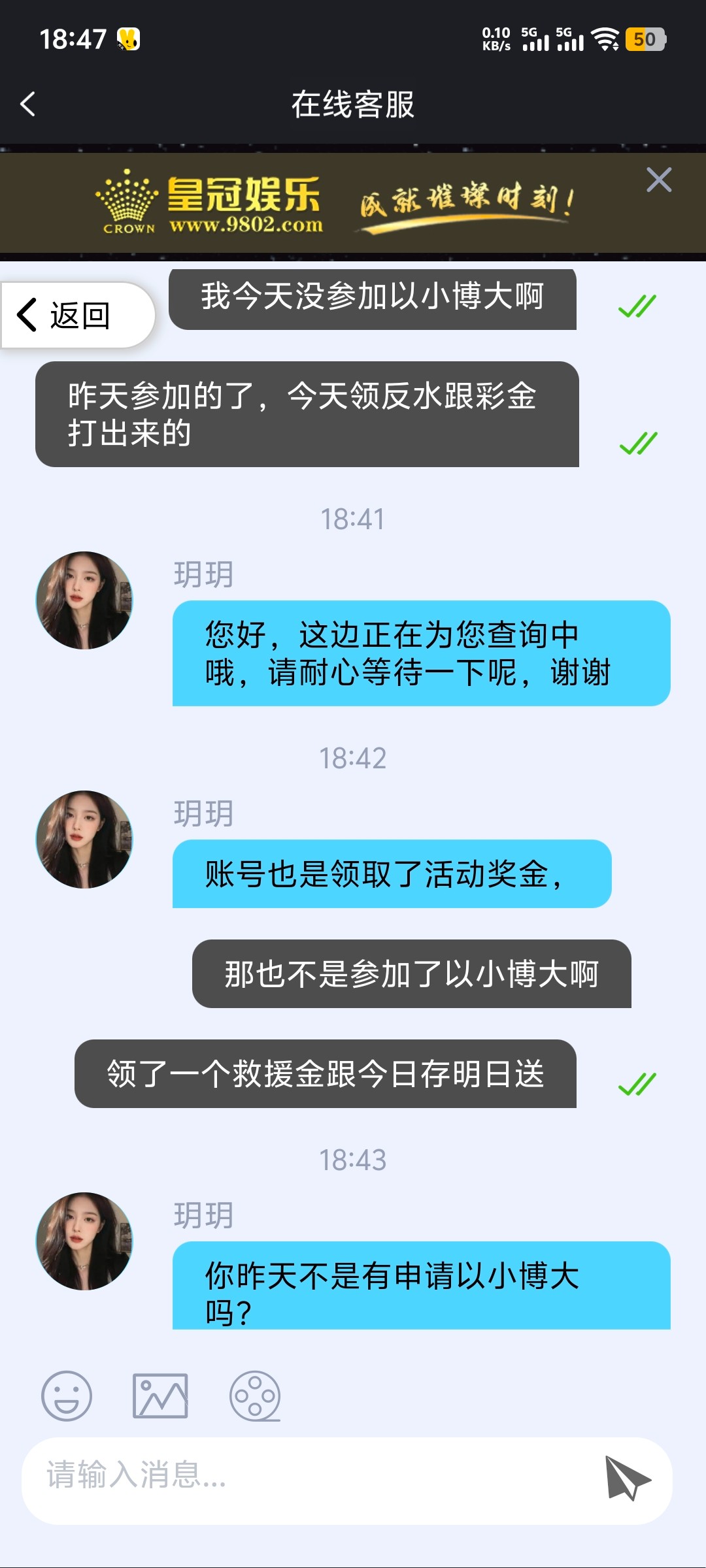Attach a picture to the chat

point(160,1396)
